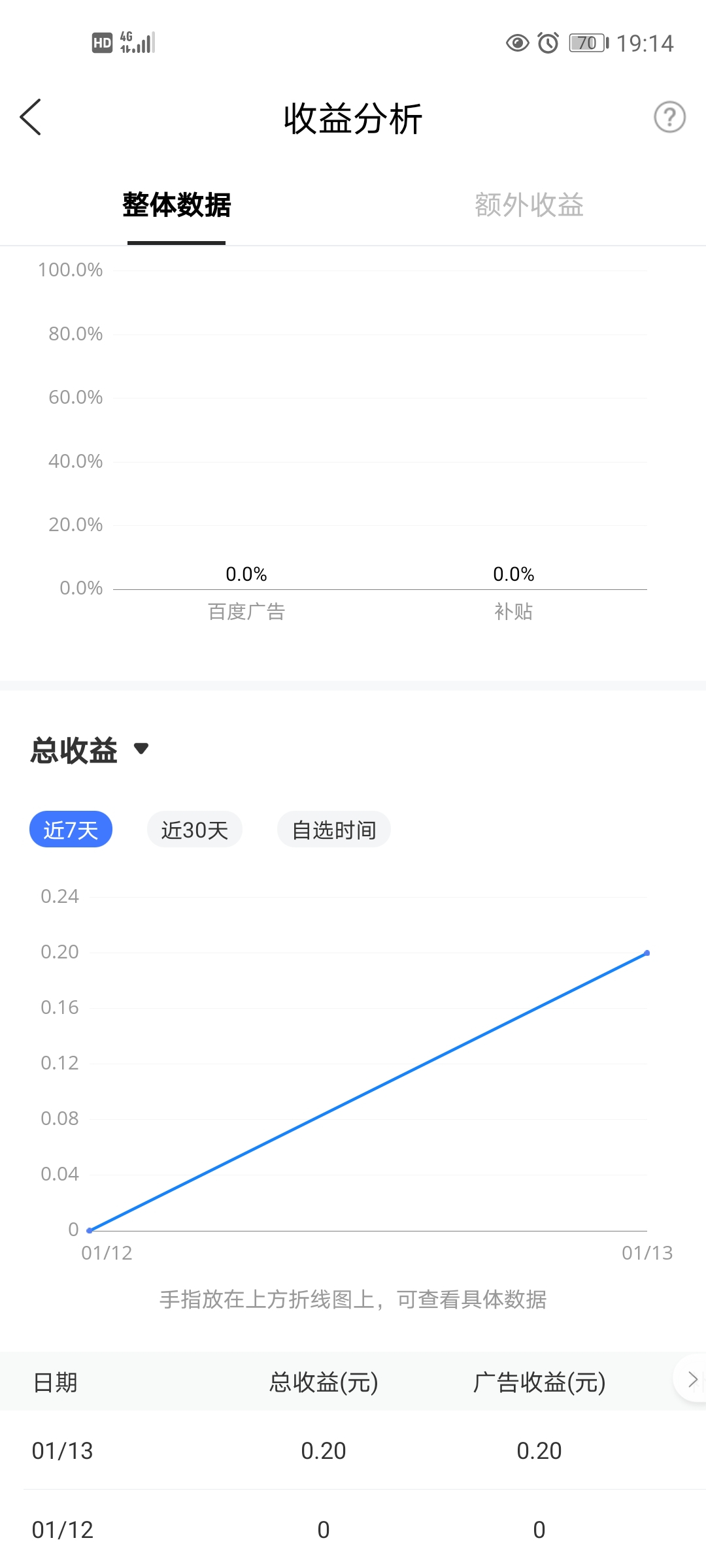Image resolution: width=706 pixels, height=1568 pixels.
Task: Tap the 百度广告 bar label
Action: pyautogui.click(x=246, y=612)
